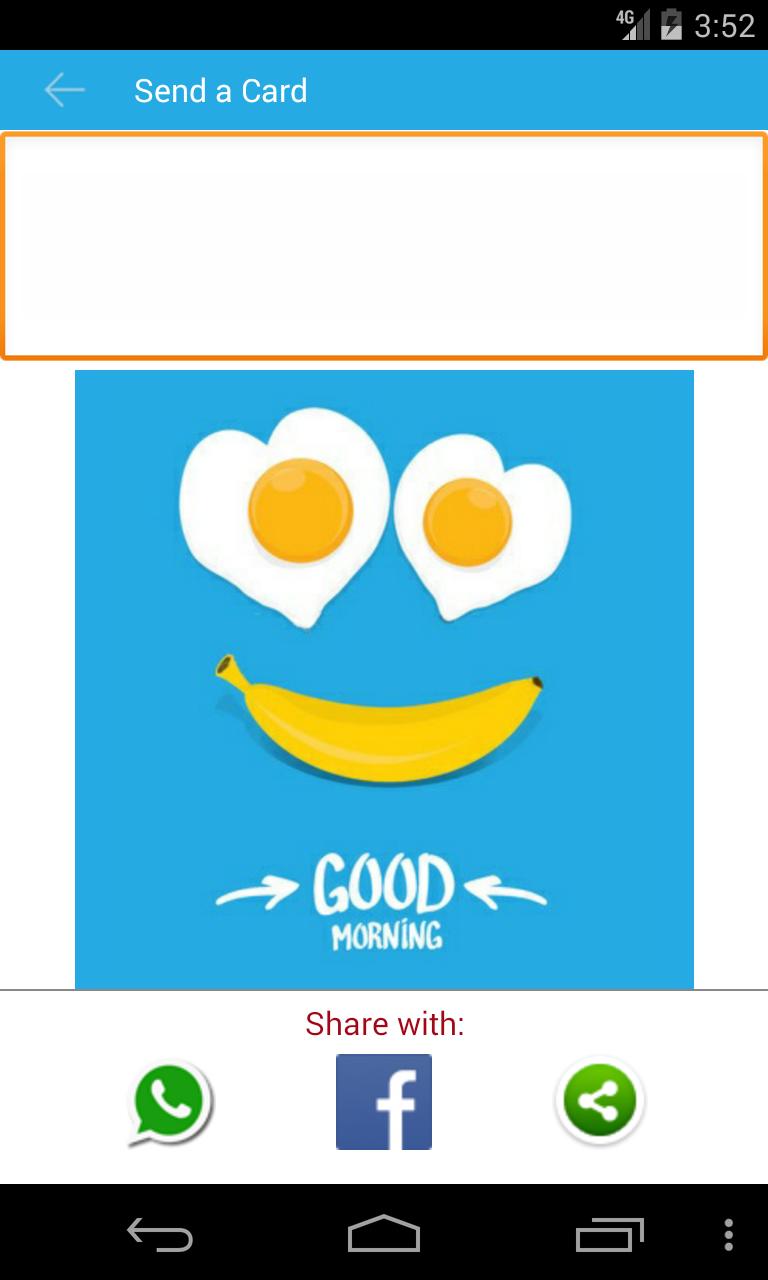
Task: Share the card via WhatsApp
Action: [171, 1104]
